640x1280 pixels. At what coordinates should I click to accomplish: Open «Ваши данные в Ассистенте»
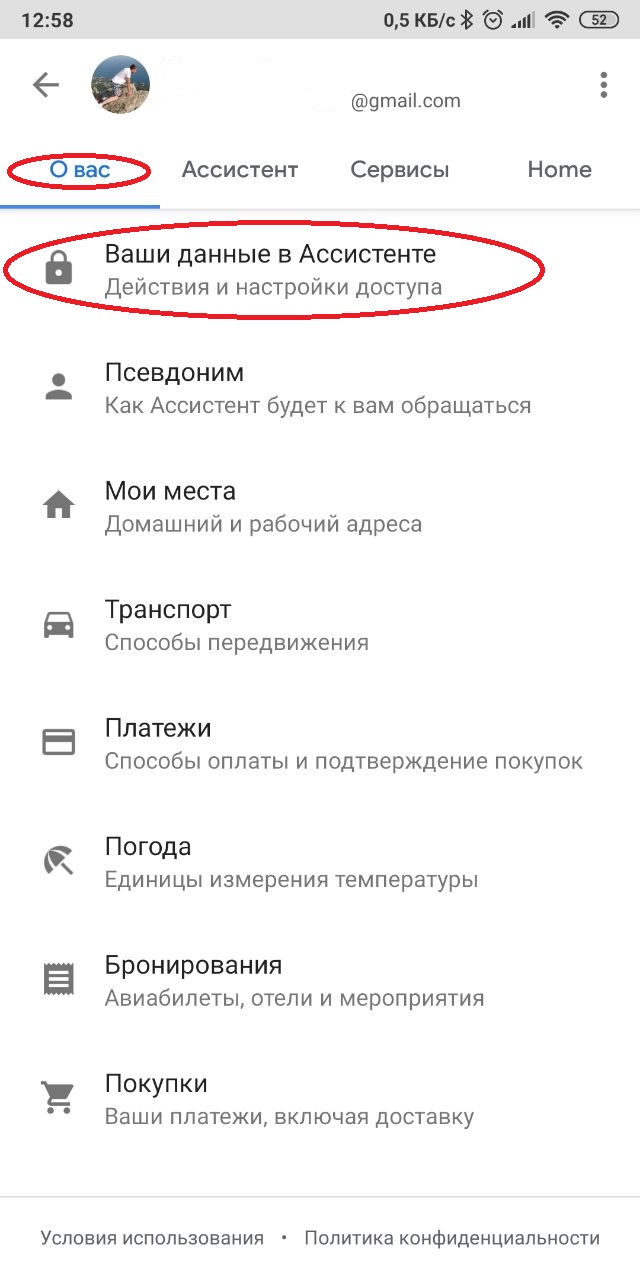270,269
